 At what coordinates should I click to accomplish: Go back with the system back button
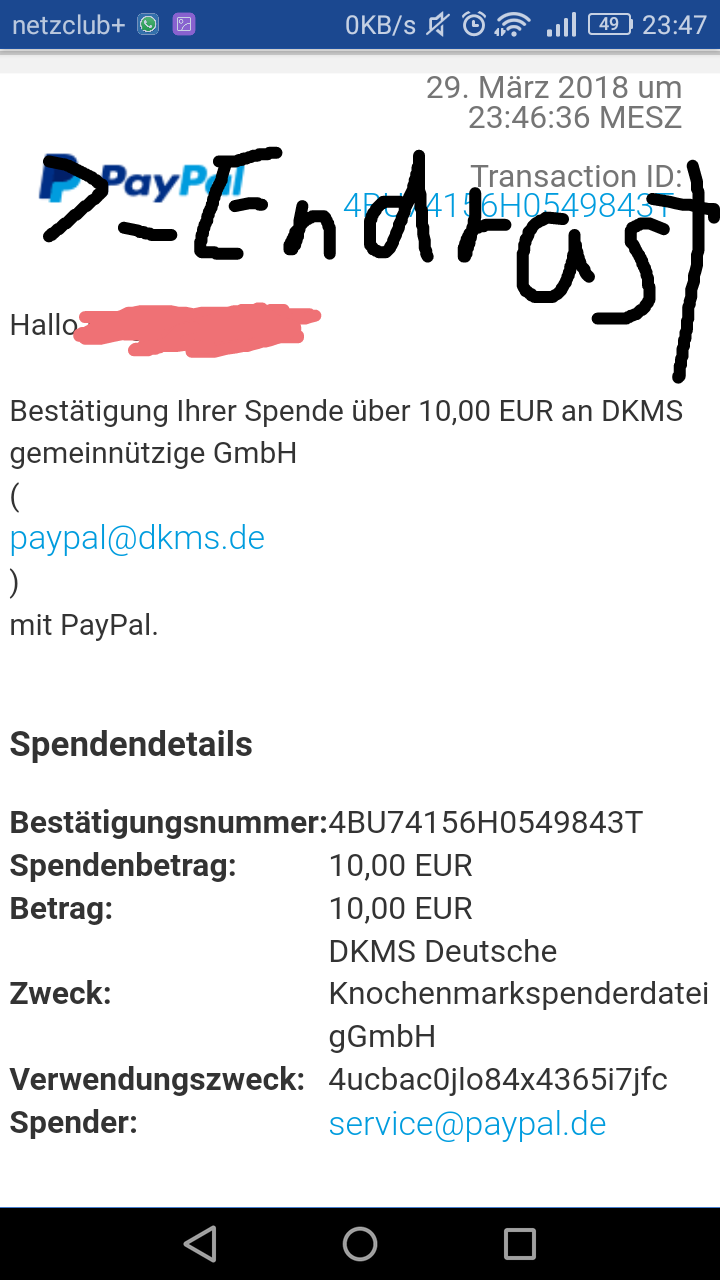[x=200, y=1244]
